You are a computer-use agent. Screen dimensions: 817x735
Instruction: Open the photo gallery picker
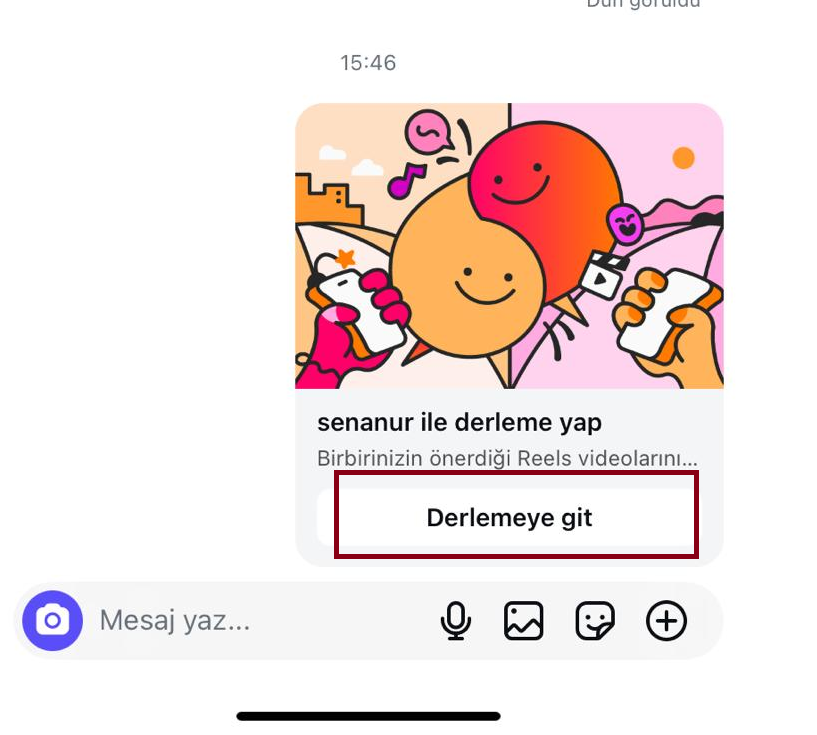click(523, 621)
